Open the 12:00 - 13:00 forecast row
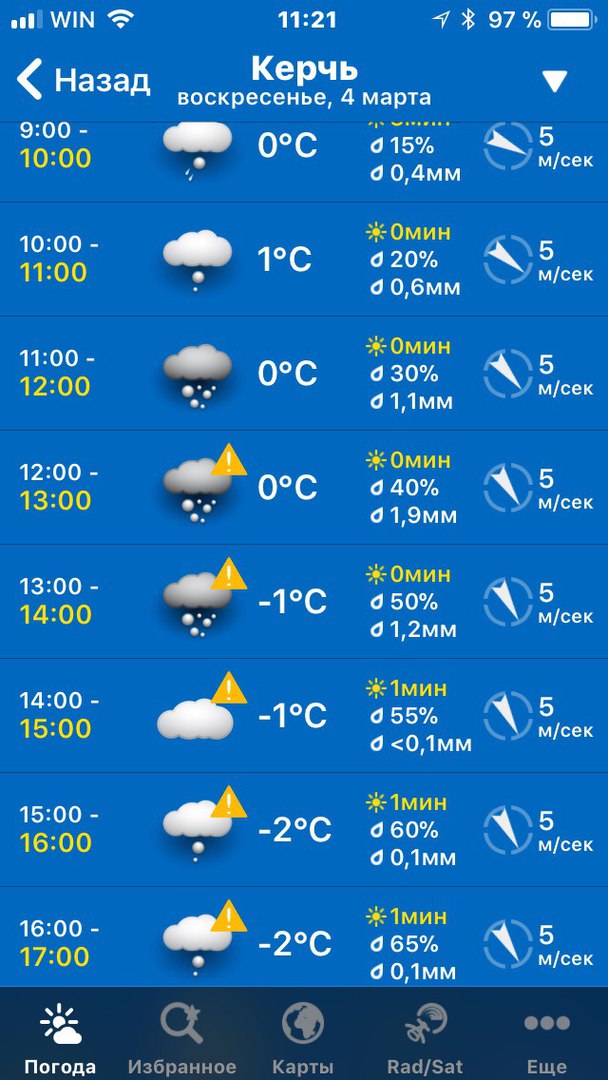Image resolution: width=608 pixels, height=1080 pixels. 304,487
